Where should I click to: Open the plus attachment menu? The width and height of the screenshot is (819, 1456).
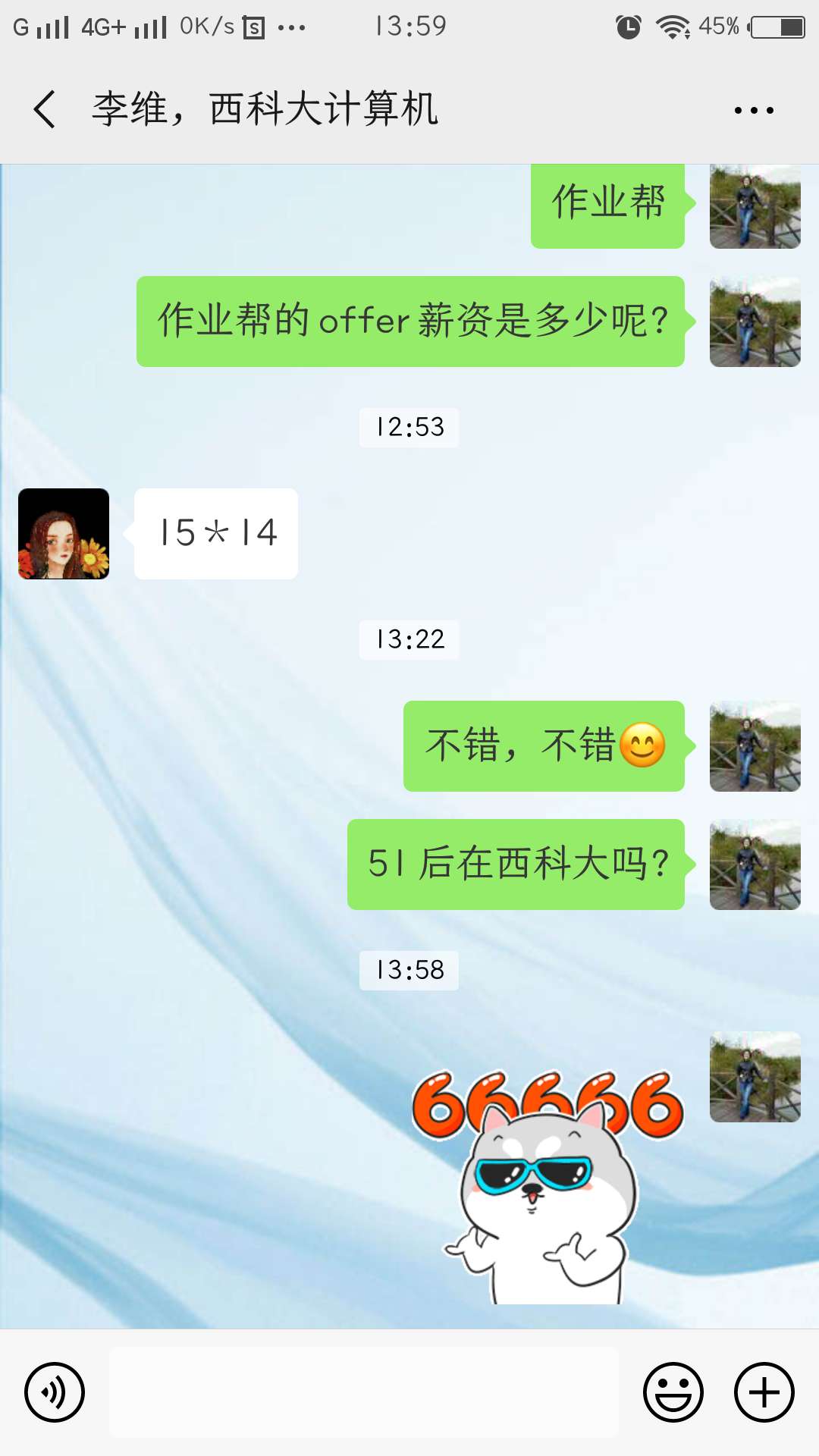click(x=764, y=1392)
